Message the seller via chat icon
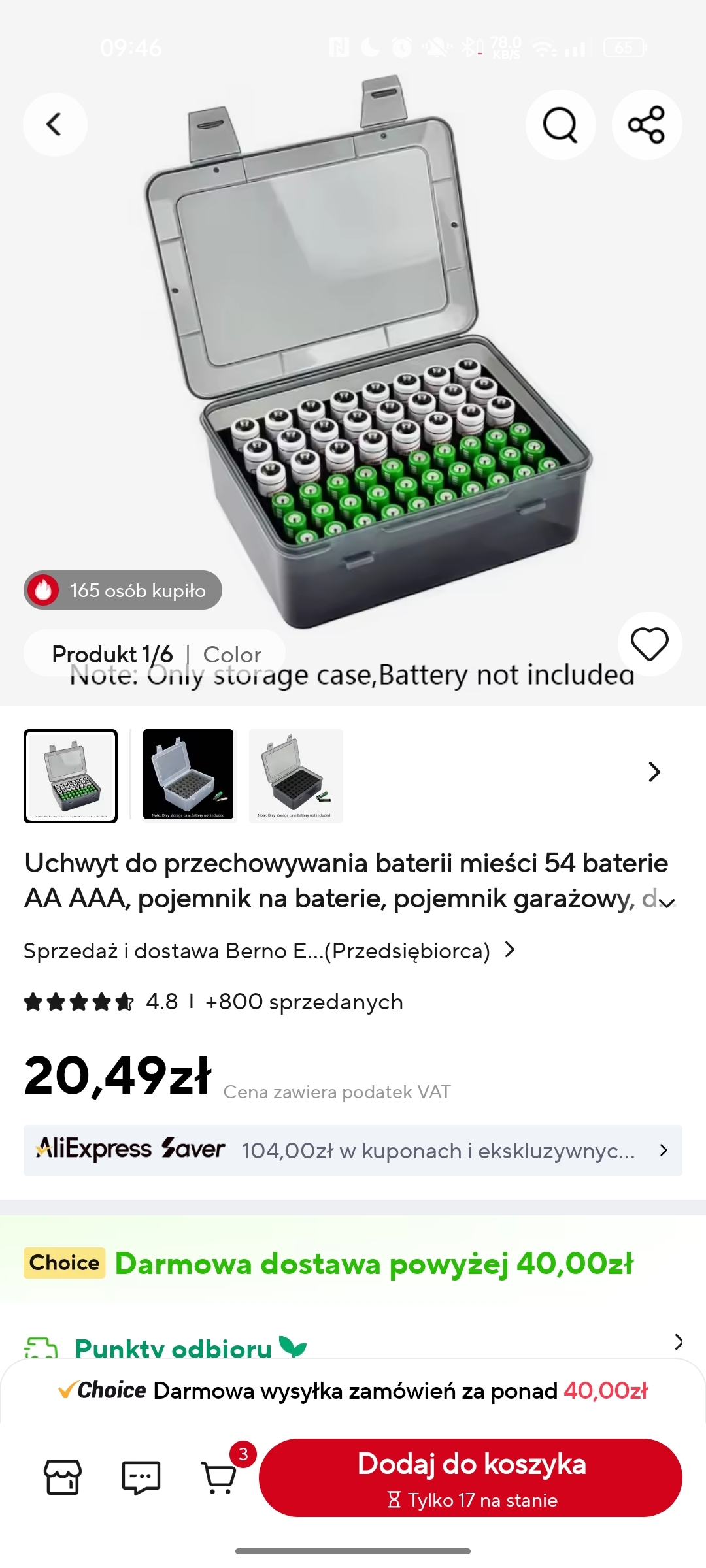The height and width of the screenshot is (1568, 706). (x=141, y=1478)
